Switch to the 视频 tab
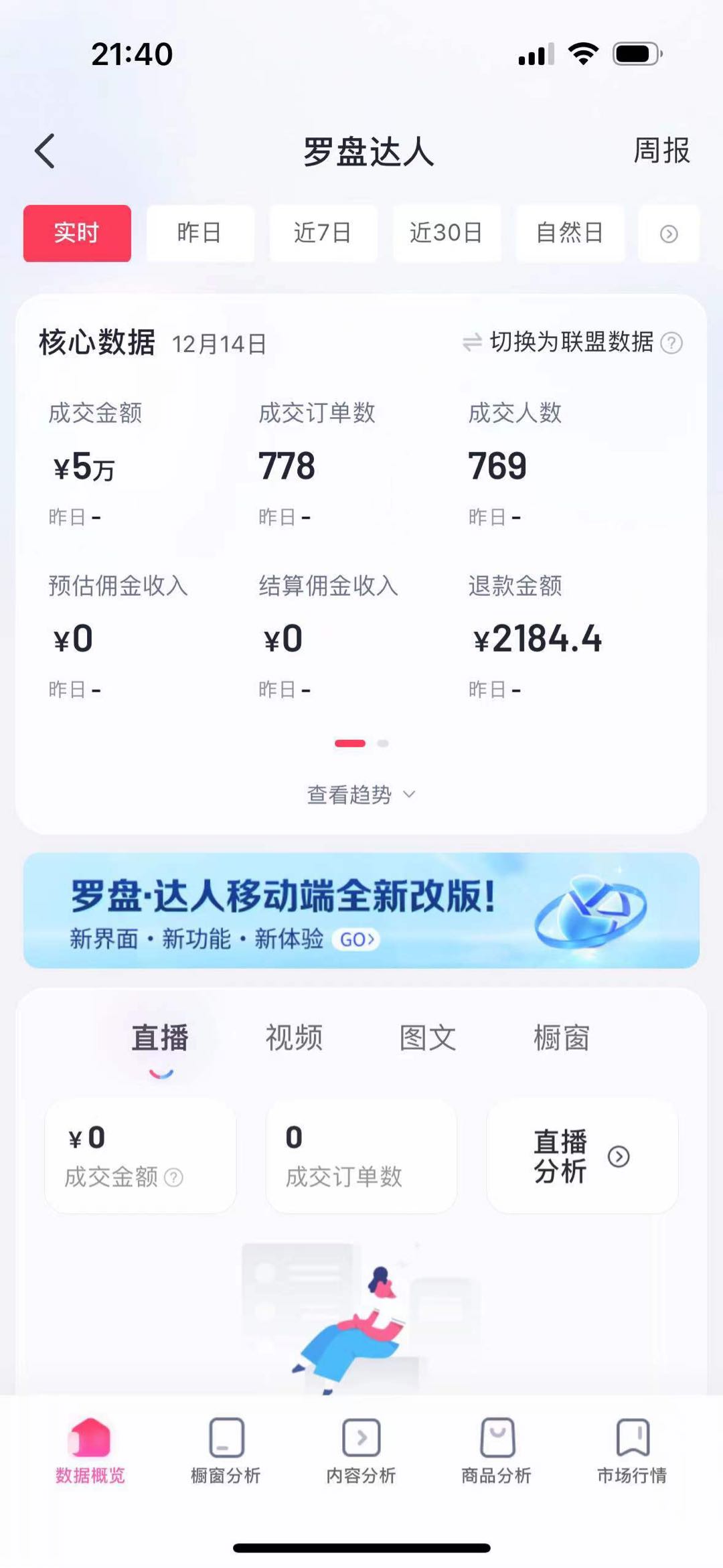This screenshot has width=723, height=1568. pyautogui.click(x=294, y=1038)
